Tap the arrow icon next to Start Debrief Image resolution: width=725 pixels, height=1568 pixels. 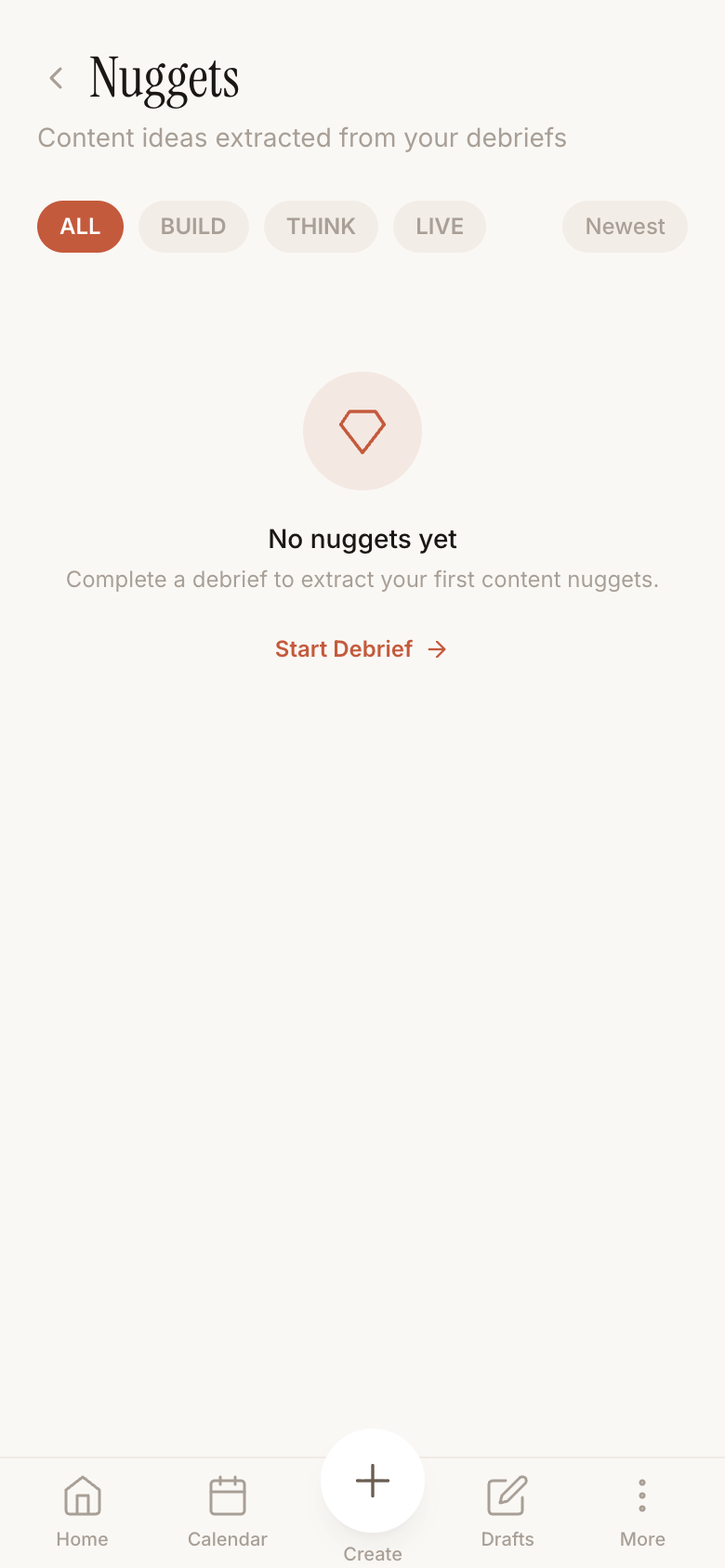point(436,649)
